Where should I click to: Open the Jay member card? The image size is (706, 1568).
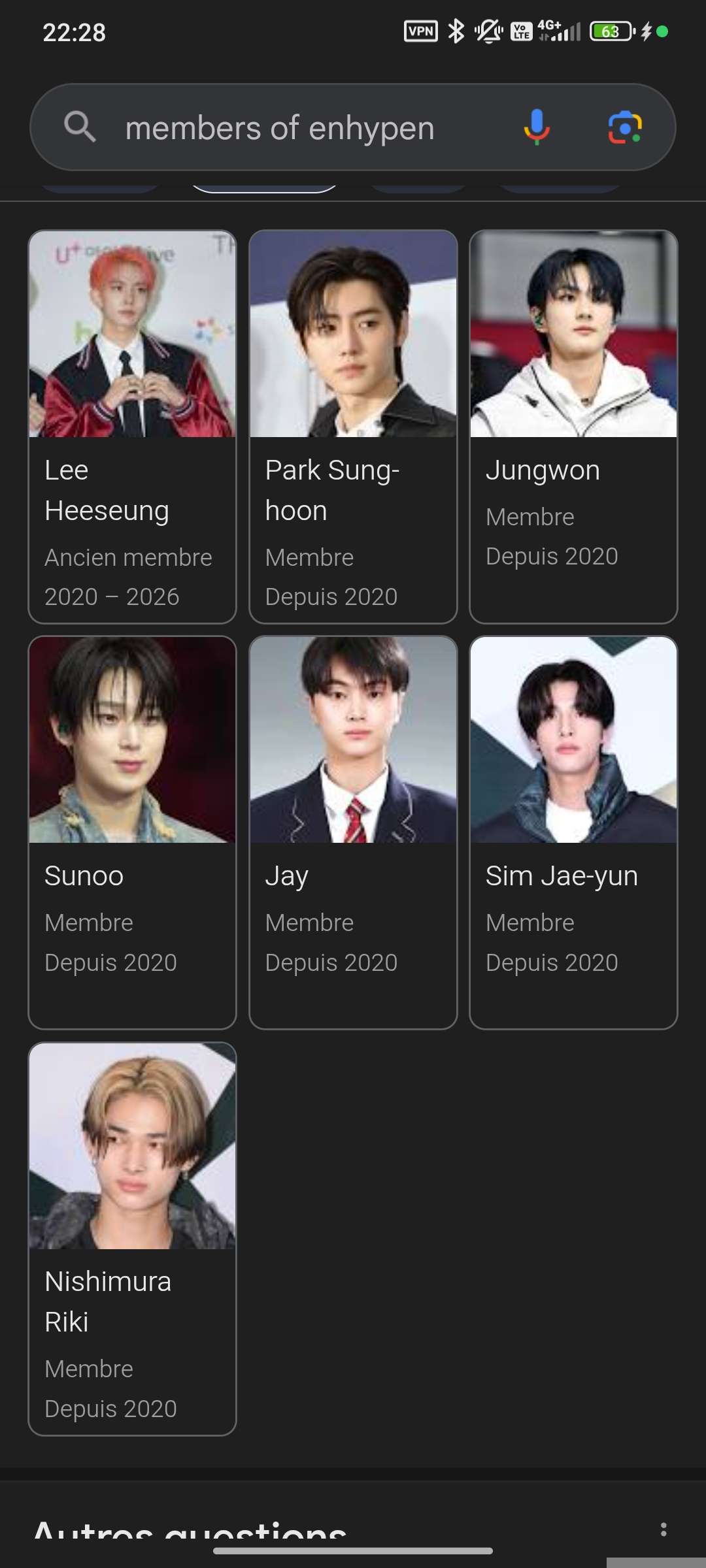coord(353,832)
